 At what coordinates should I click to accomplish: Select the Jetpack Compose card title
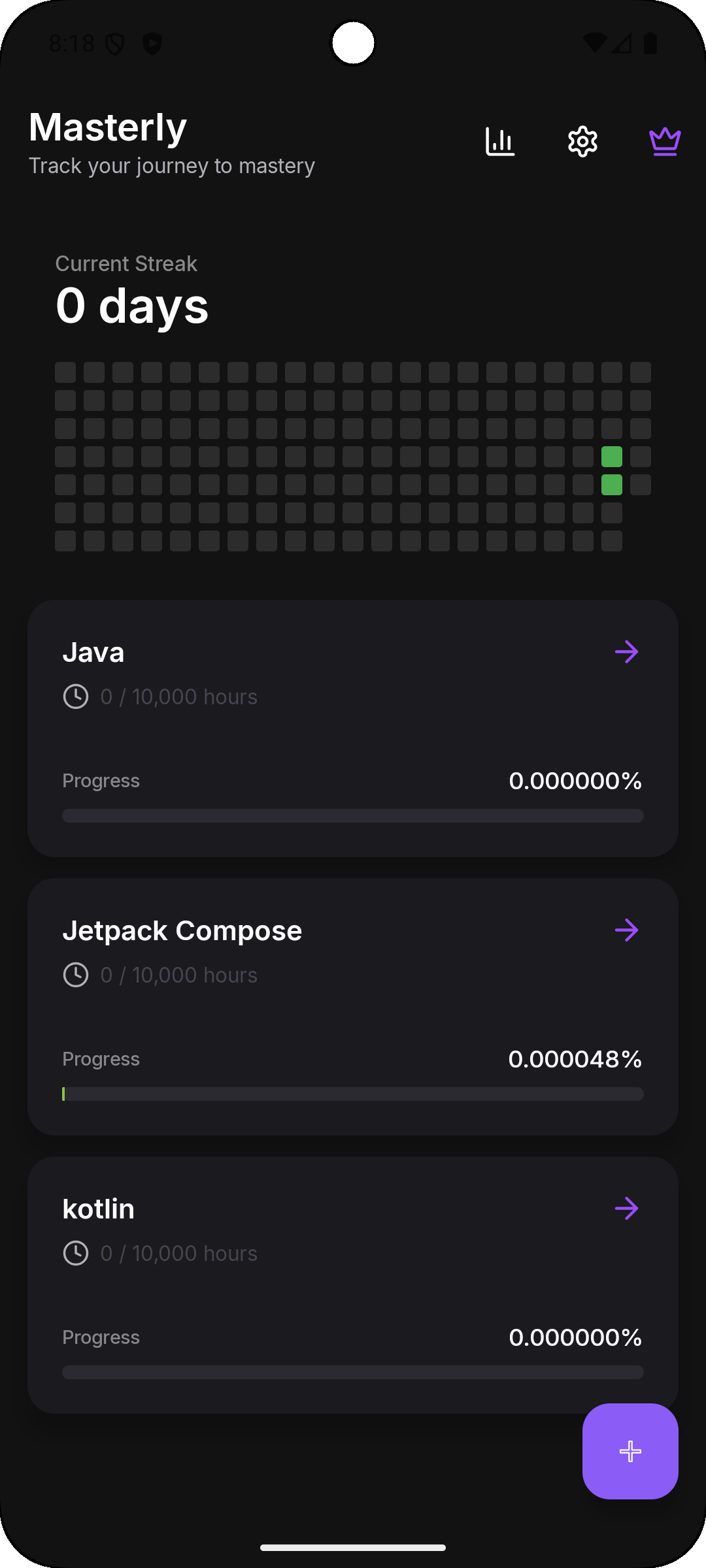point(182,930)
